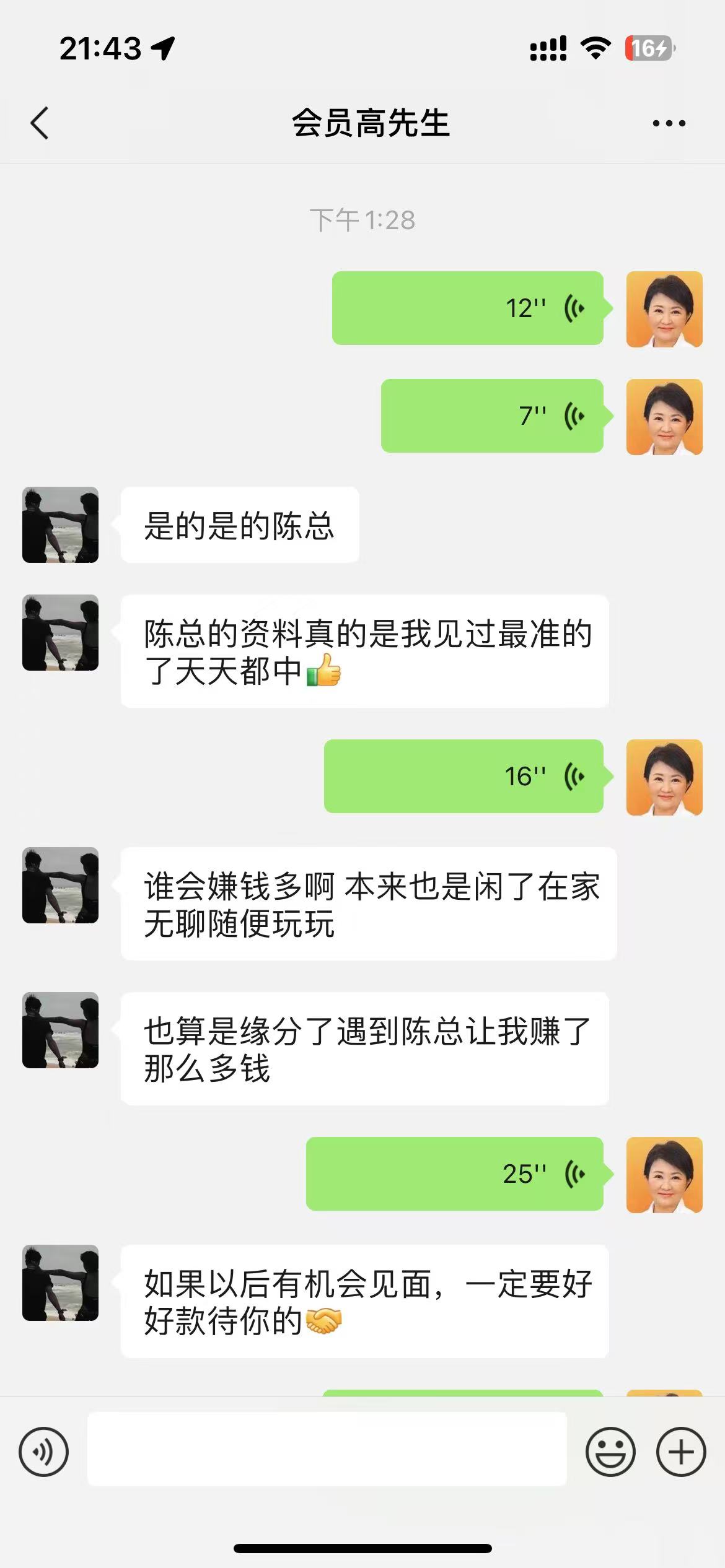Play the 25-second voice message
Screen dimensions: 725x1568
click(x=454, y=1174)
